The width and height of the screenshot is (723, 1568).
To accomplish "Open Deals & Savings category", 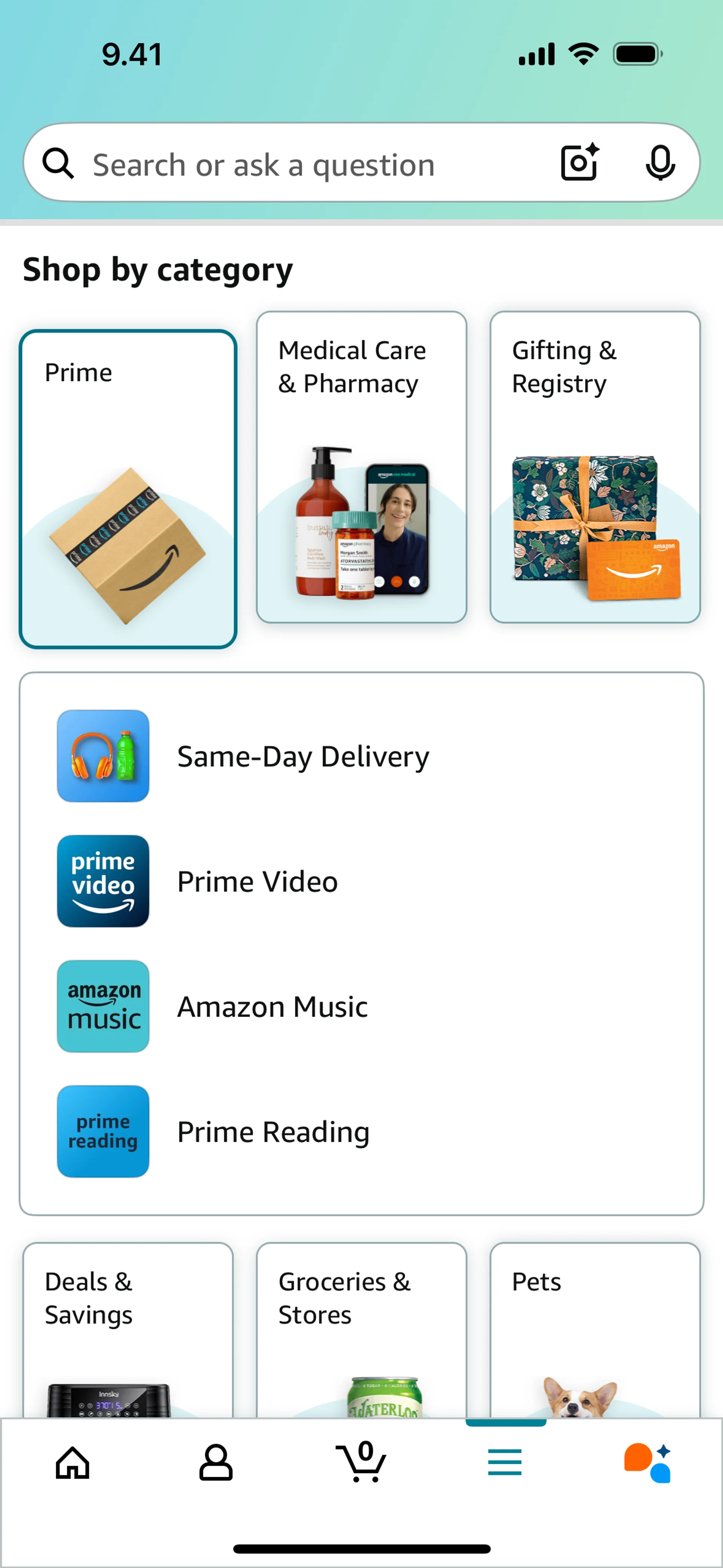I will 128,1331.
